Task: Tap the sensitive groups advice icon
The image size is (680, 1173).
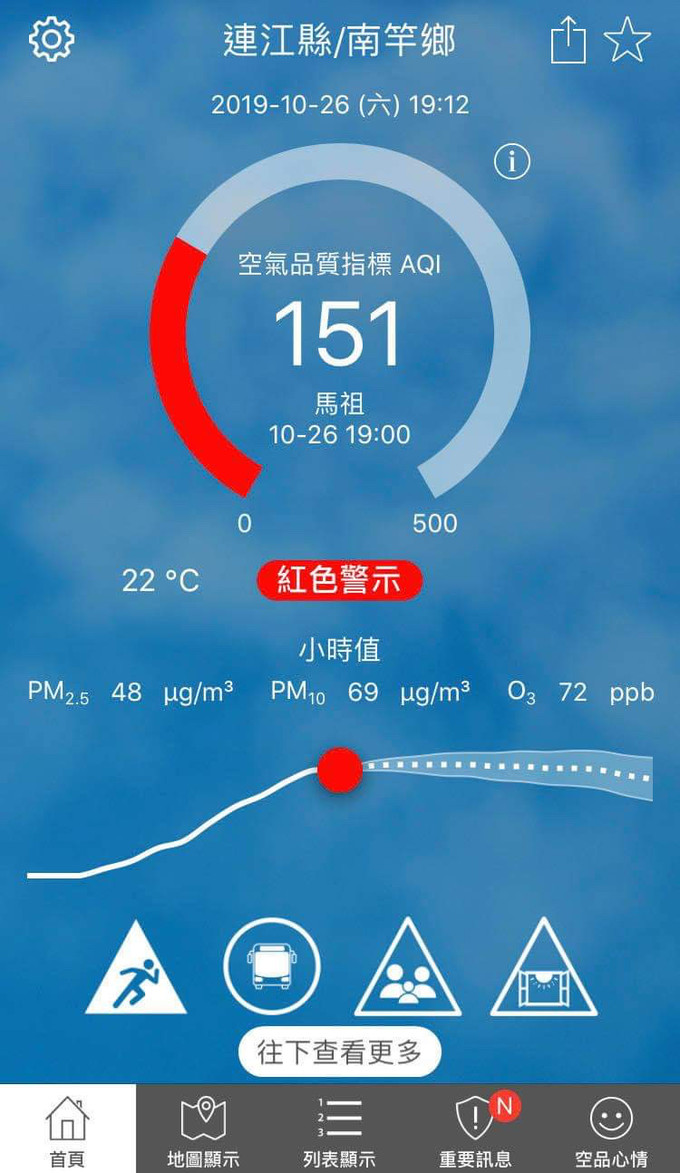Action: click(407, 970)
